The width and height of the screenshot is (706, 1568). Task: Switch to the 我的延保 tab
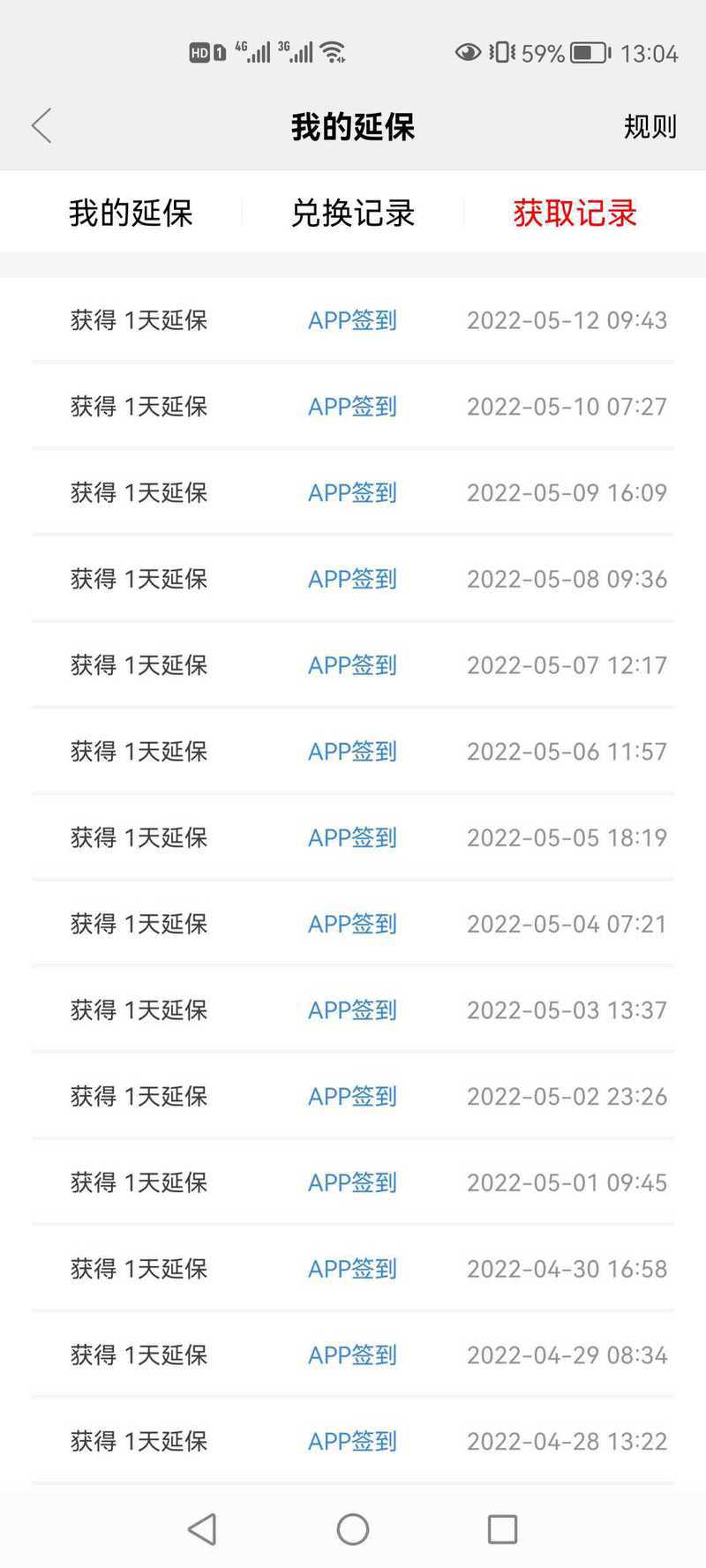click(131, 214)
